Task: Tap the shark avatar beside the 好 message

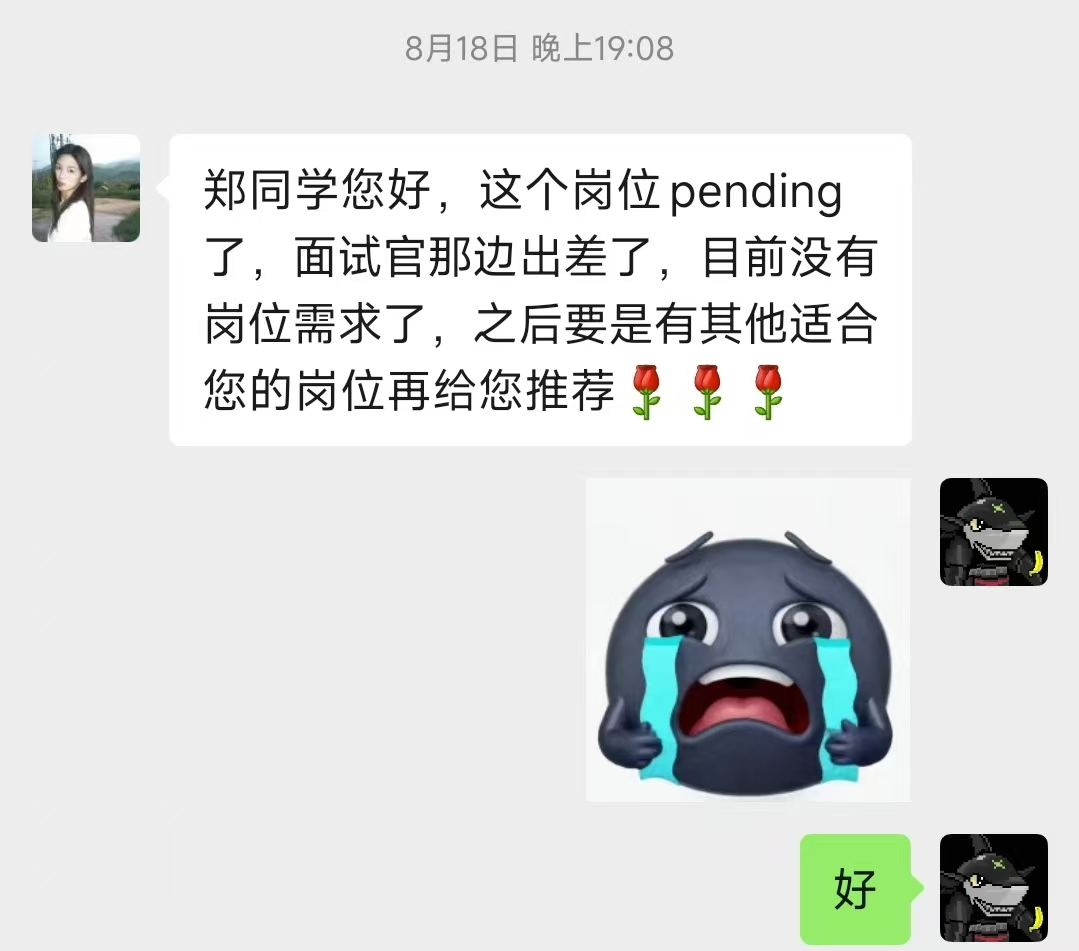Action: point(993,888)
